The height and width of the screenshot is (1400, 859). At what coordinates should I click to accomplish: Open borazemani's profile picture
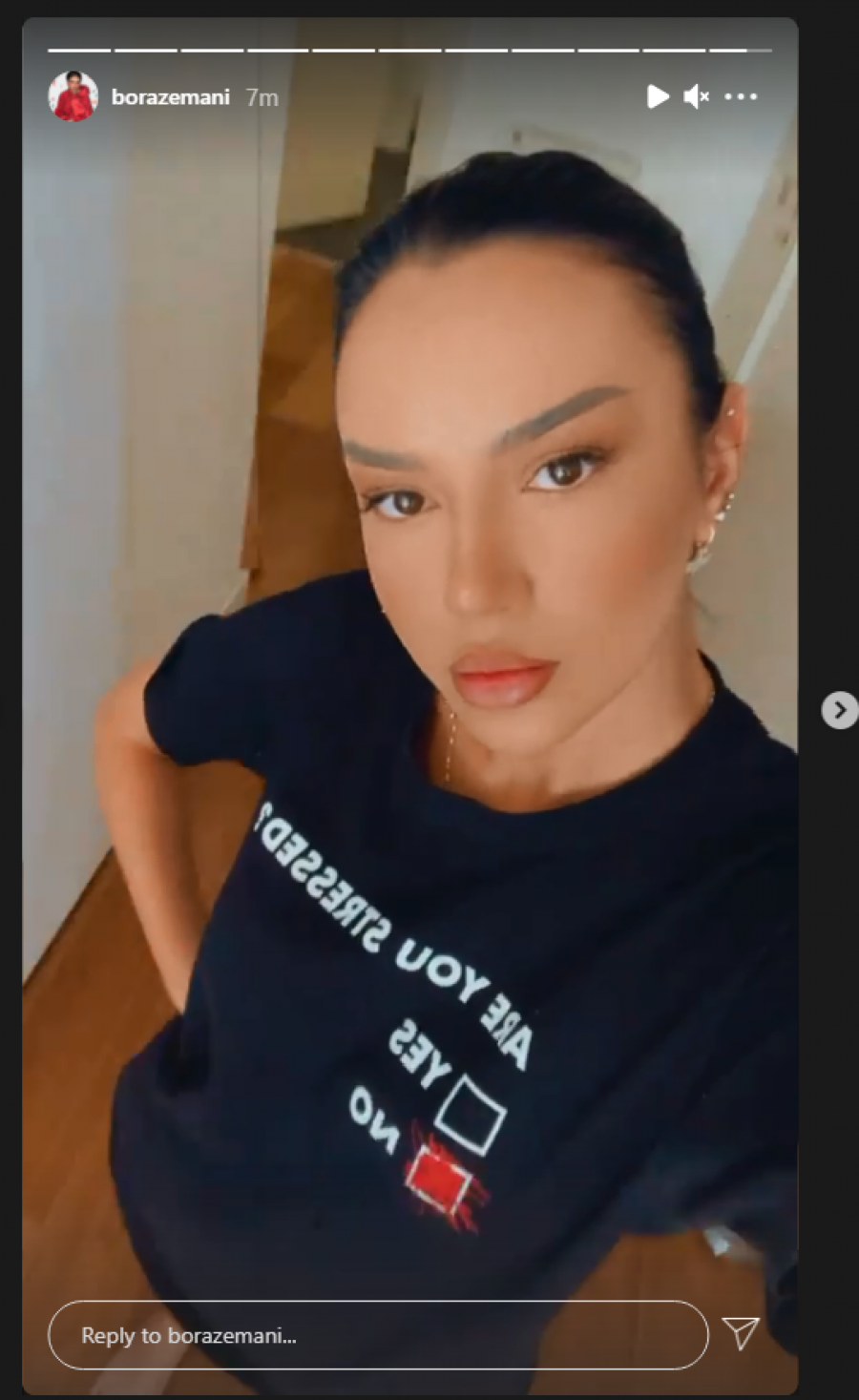pyautogui.click(x=73, y=96)
